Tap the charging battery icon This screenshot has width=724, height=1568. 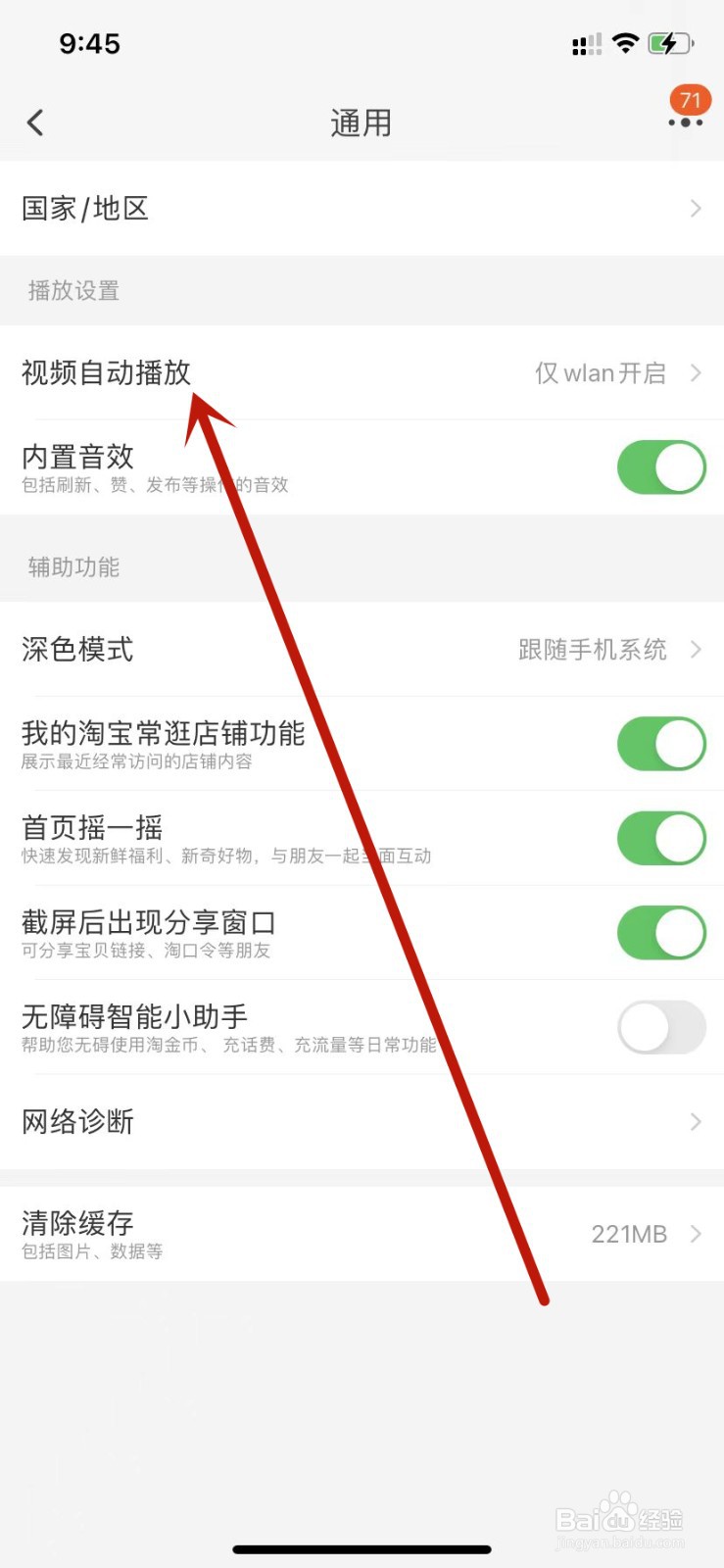point(670,43)
